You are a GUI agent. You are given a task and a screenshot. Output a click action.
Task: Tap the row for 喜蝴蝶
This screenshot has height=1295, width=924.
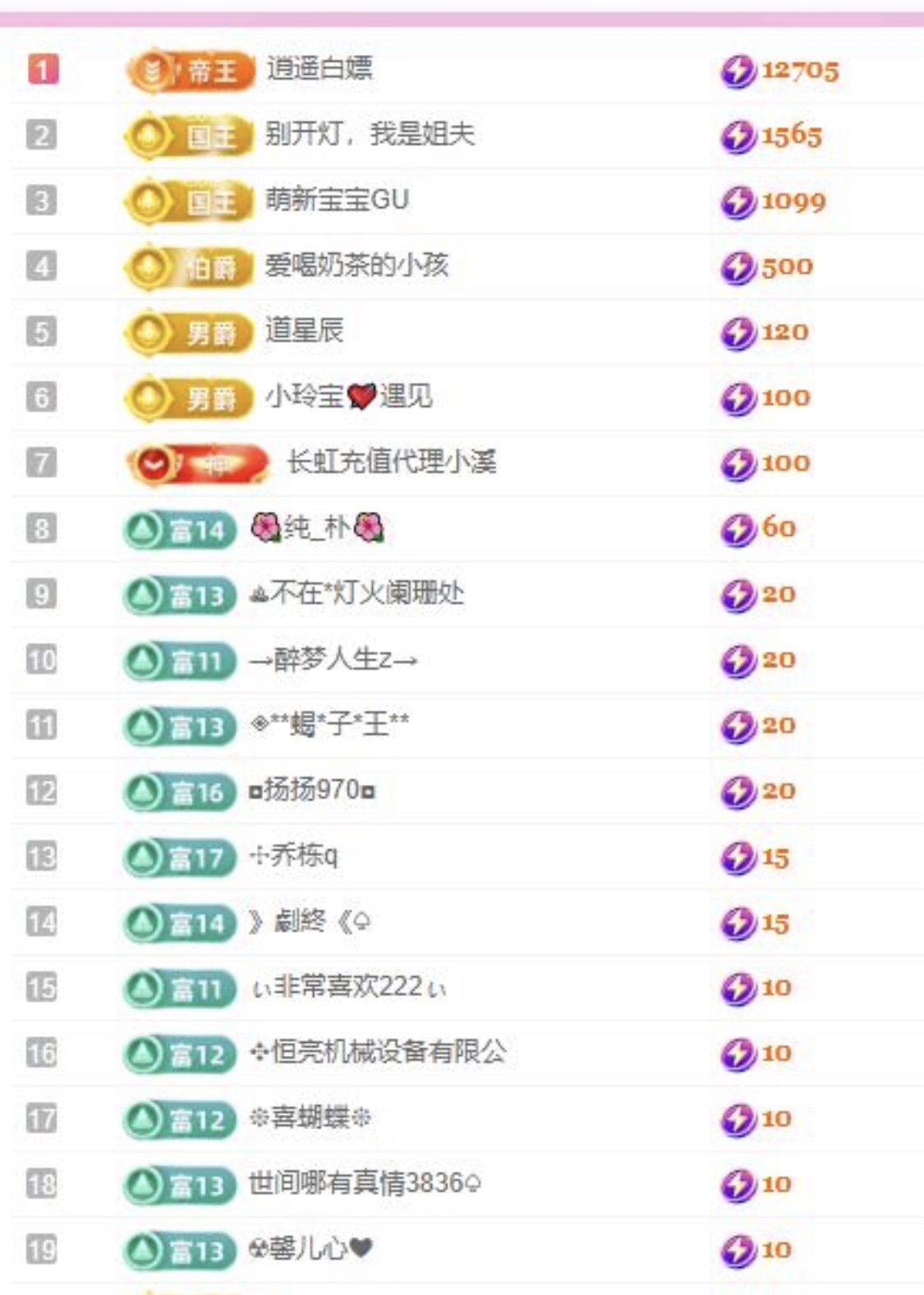tap(310, 1118)
